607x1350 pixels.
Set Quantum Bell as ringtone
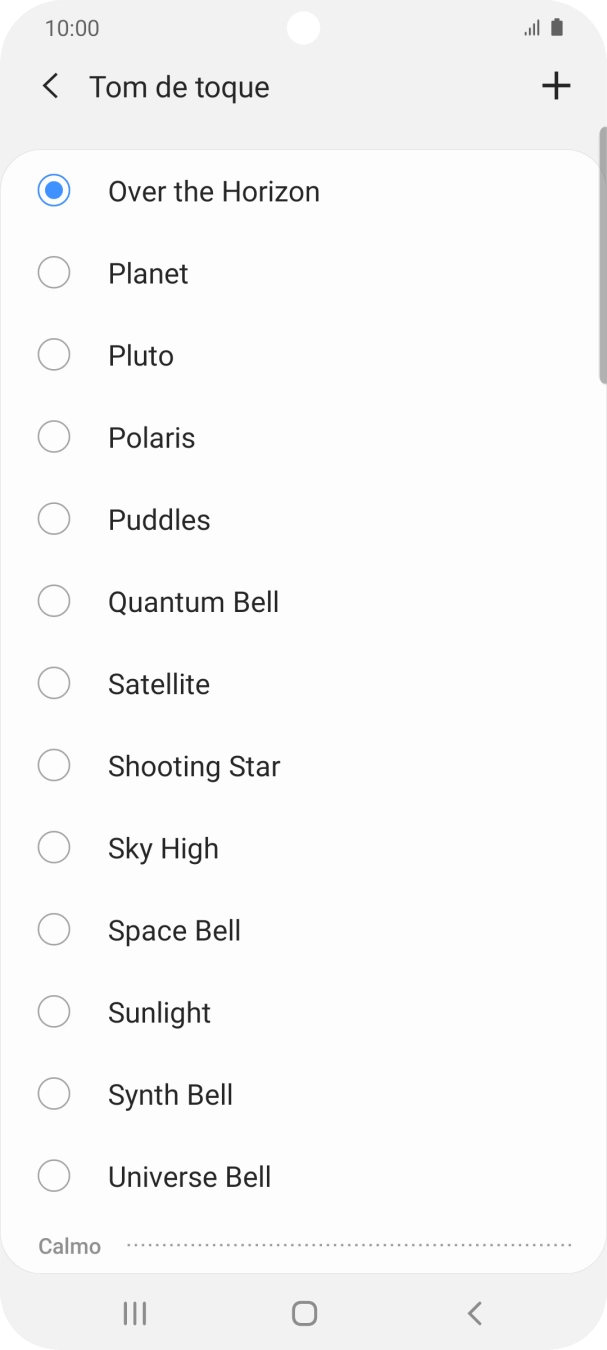click(54, 601)
